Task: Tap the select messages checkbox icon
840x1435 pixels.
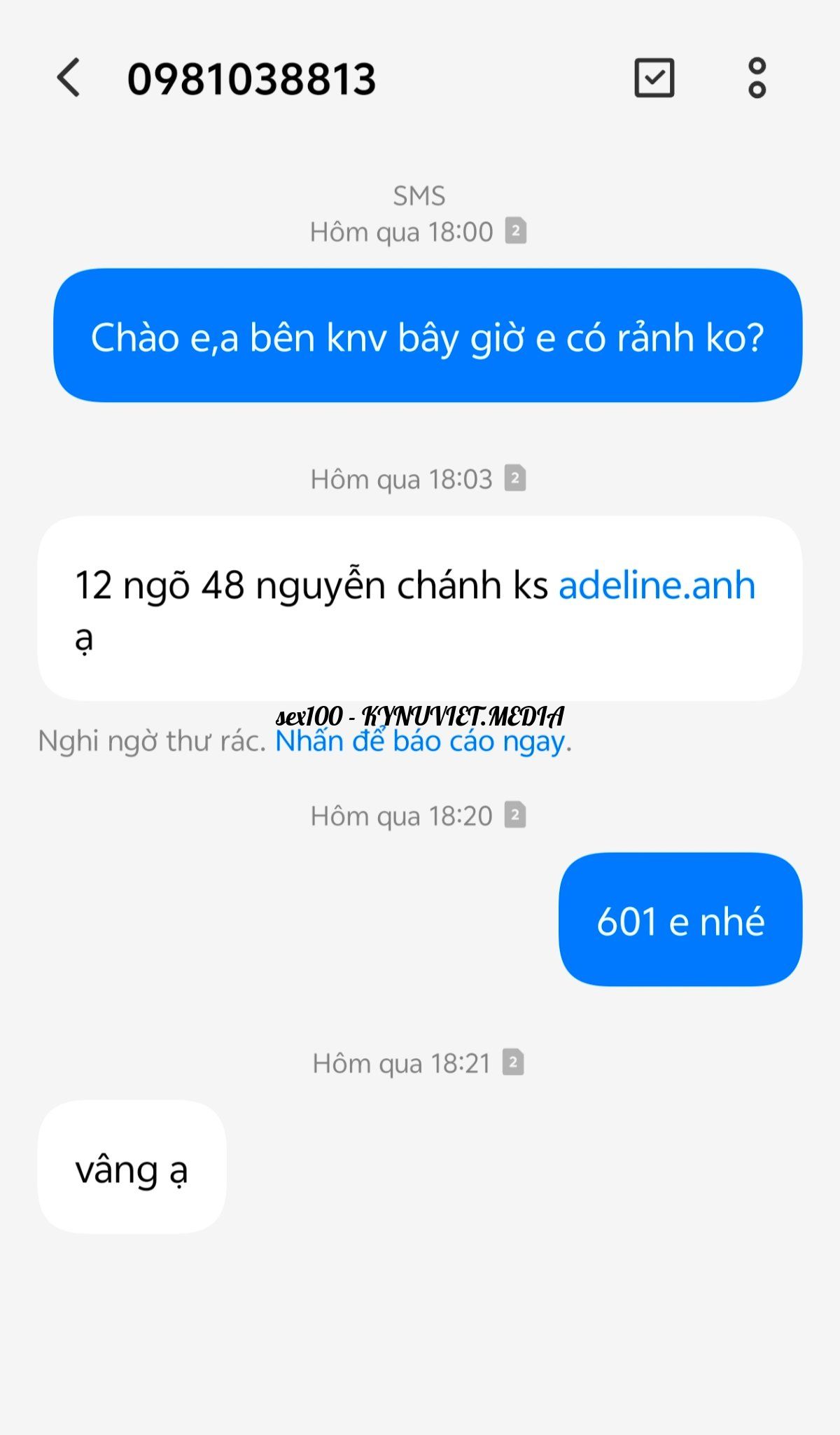Action: pyautogui.click(x=654, y=77)
